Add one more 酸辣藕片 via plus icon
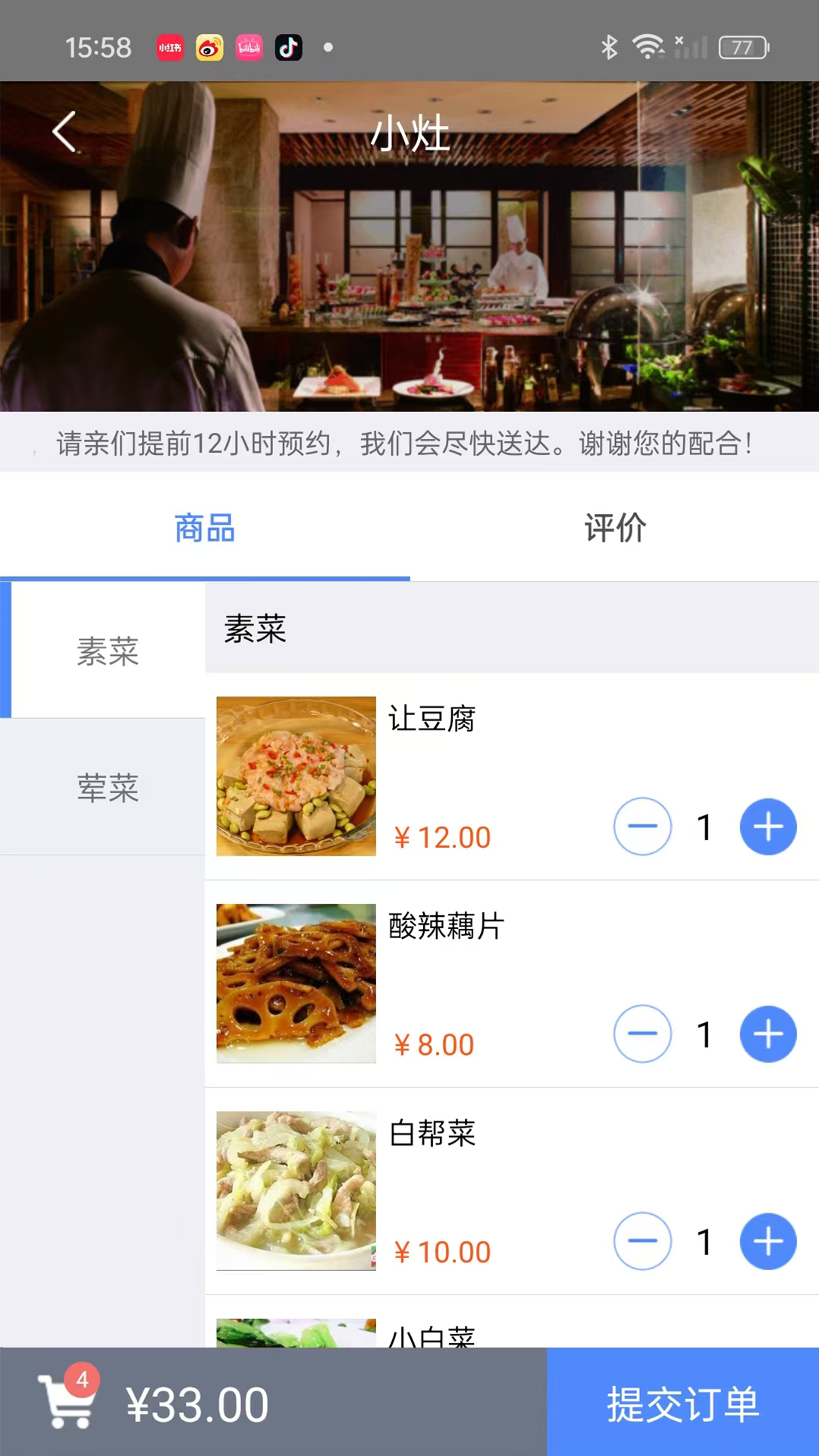 (x=768, y=1034)
